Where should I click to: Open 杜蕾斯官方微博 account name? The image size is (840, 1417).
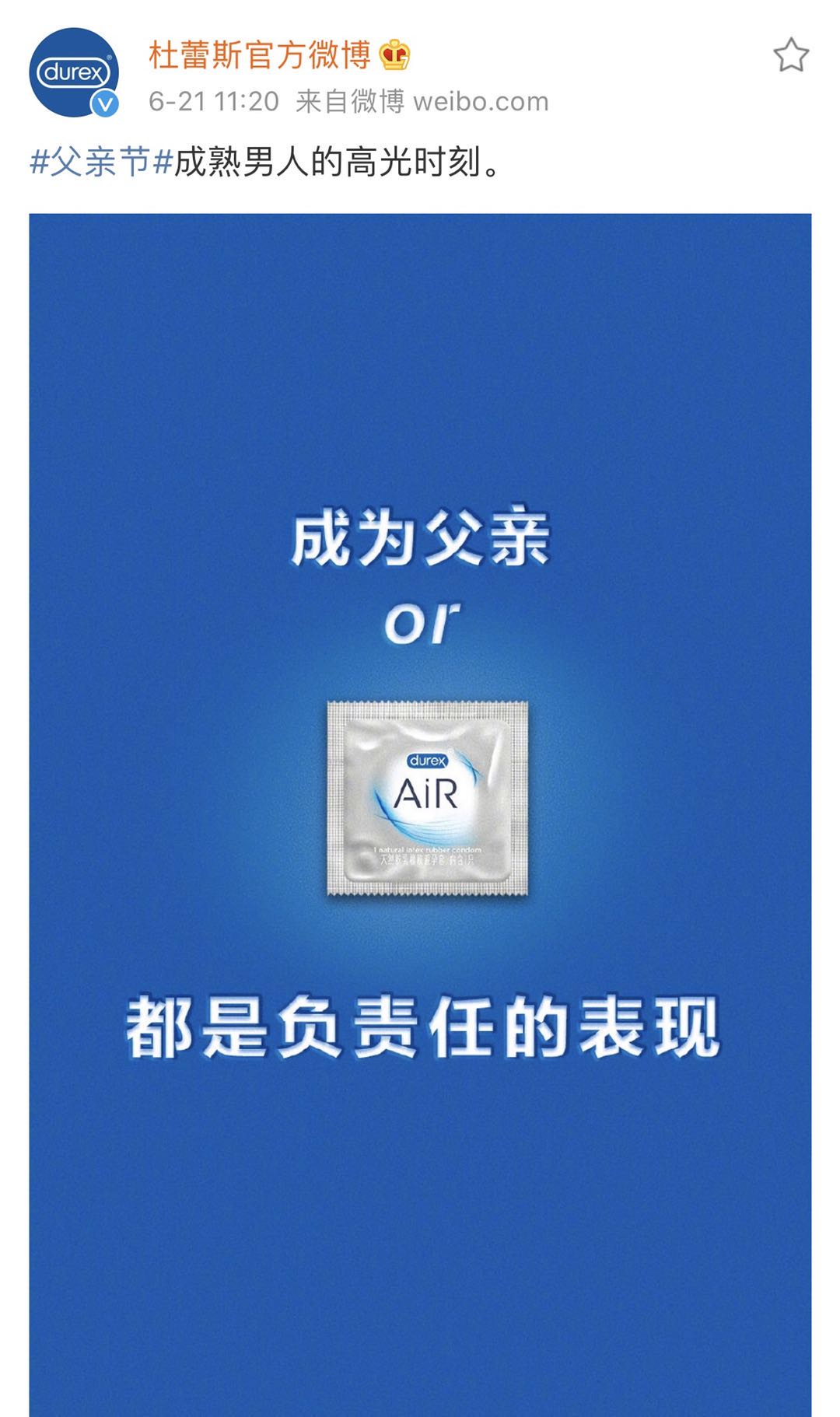click(x=260, y=55)
